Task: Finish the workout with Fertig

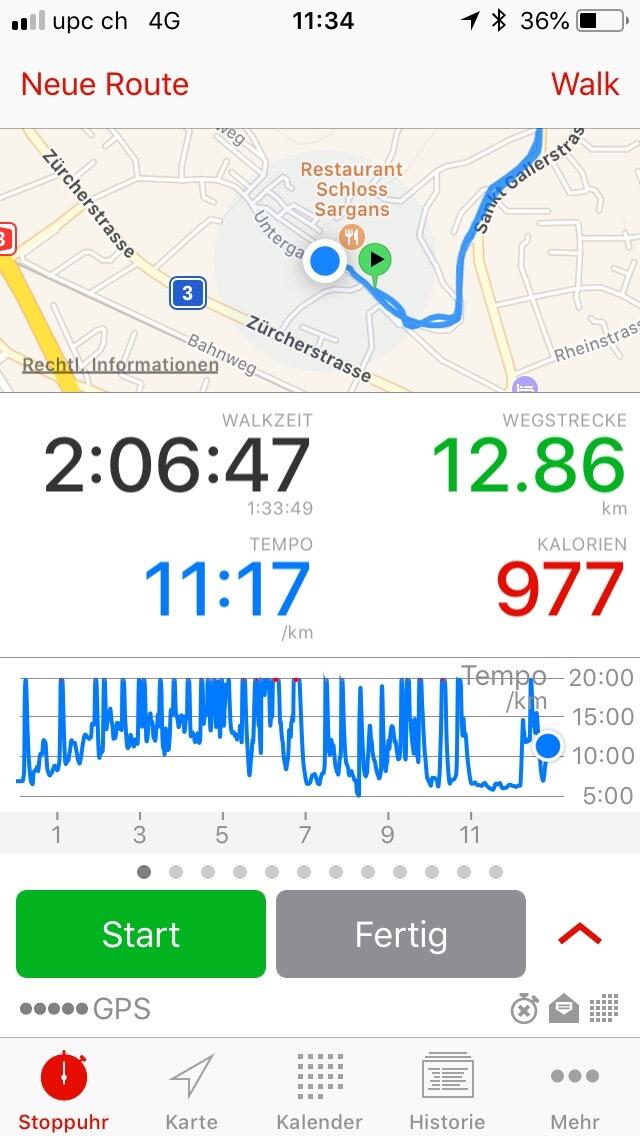Action: pyautogui.click(x=400, y=934)
